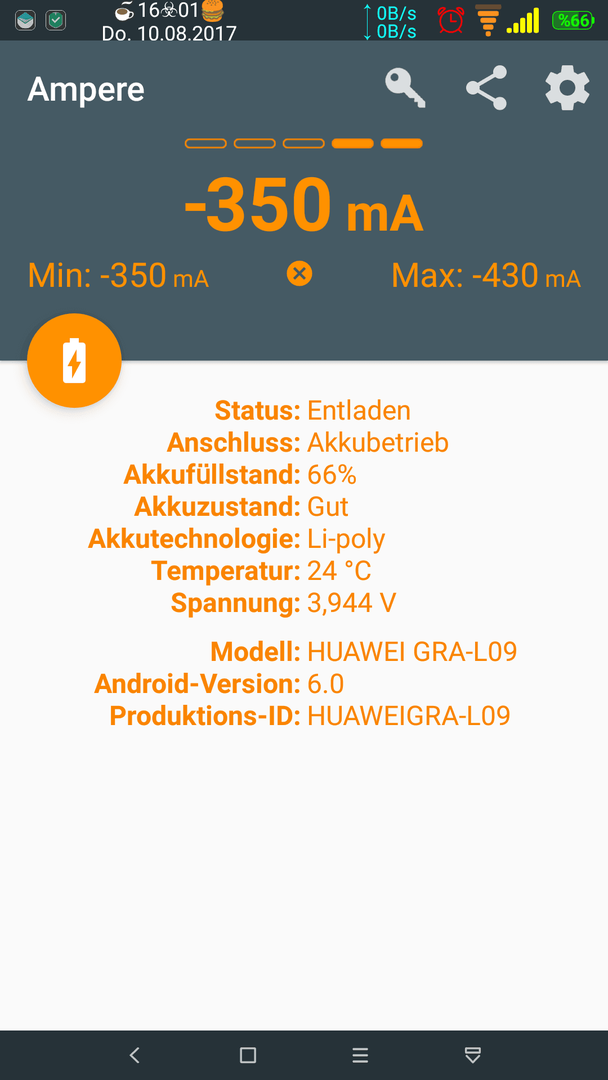Hide the navigation bar with the down arrow
Viewport: 608px width, 1080px height.
pyautogui.click(x=472, y=1055)
